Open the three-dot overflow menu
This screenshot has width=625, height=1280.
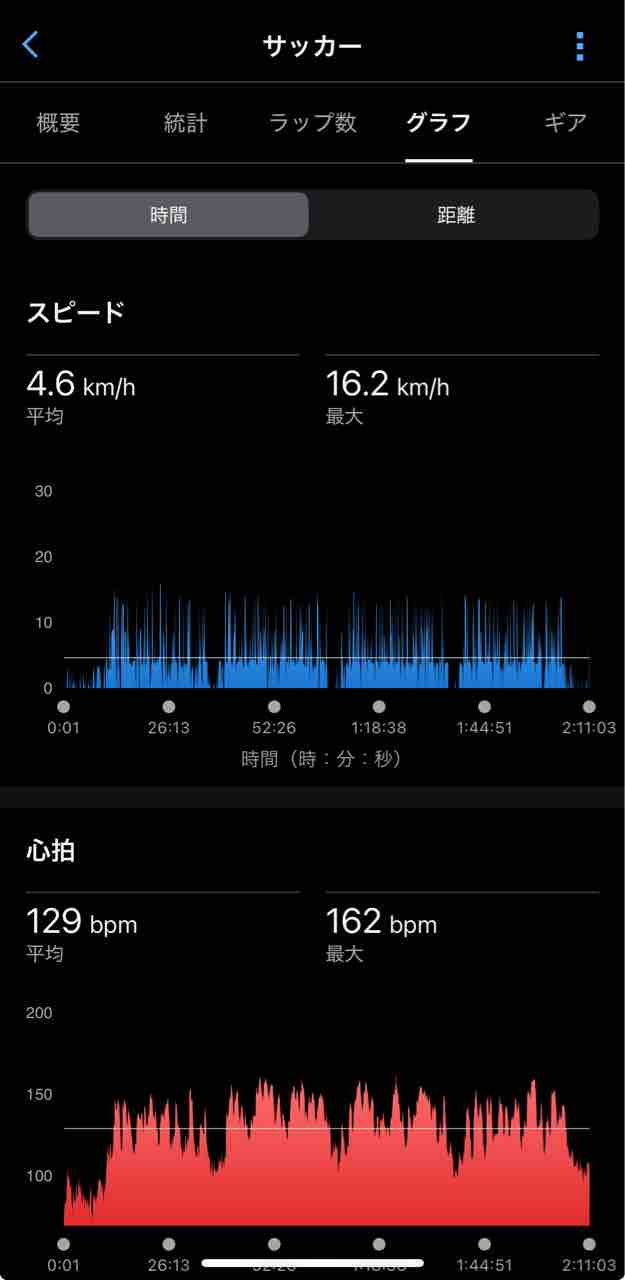[579, 46]
